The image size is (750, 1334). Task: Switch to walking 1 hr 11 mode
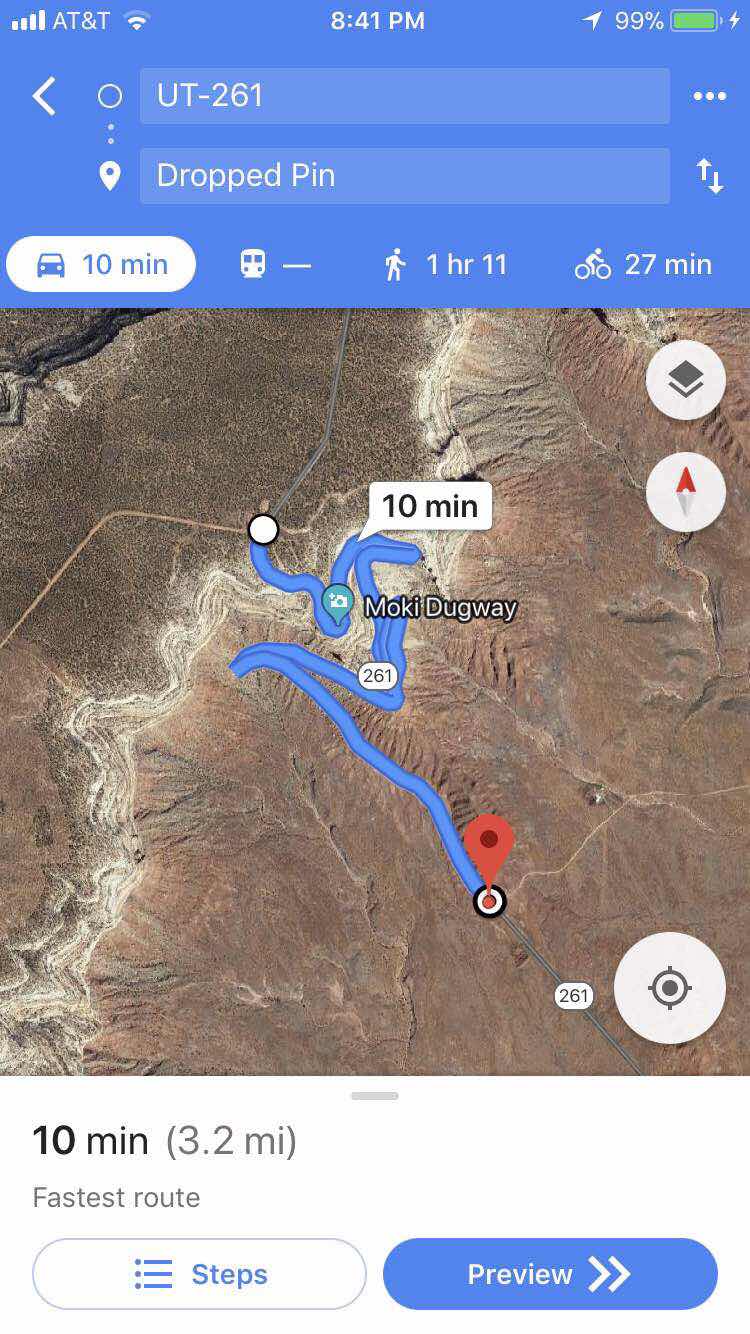pos(446,264)
